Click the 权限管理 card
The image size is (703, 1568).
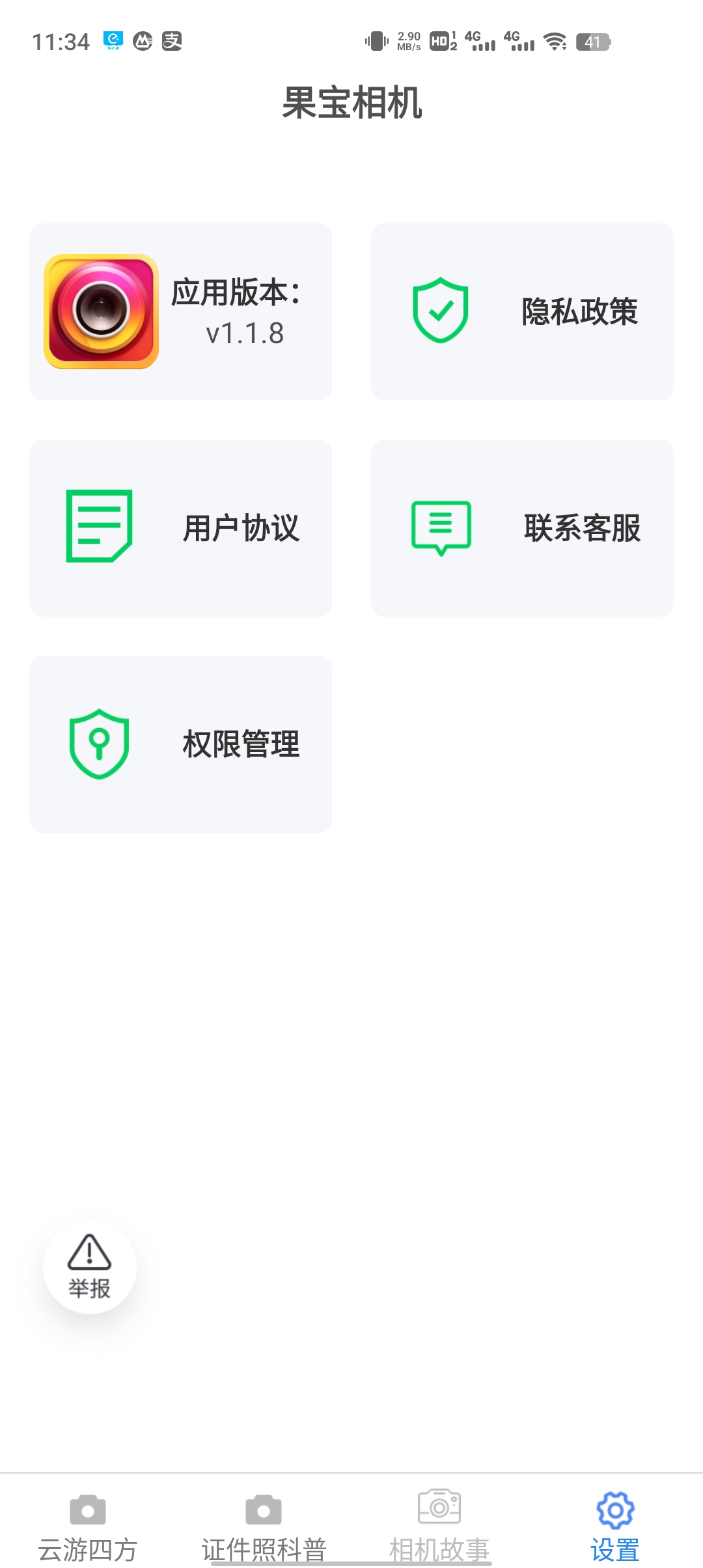pyautogui.click(x=180, y=745)
